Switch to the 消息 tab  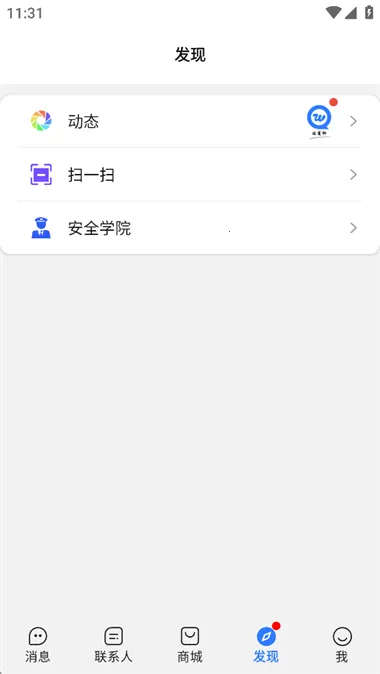(x=38, y=644)
